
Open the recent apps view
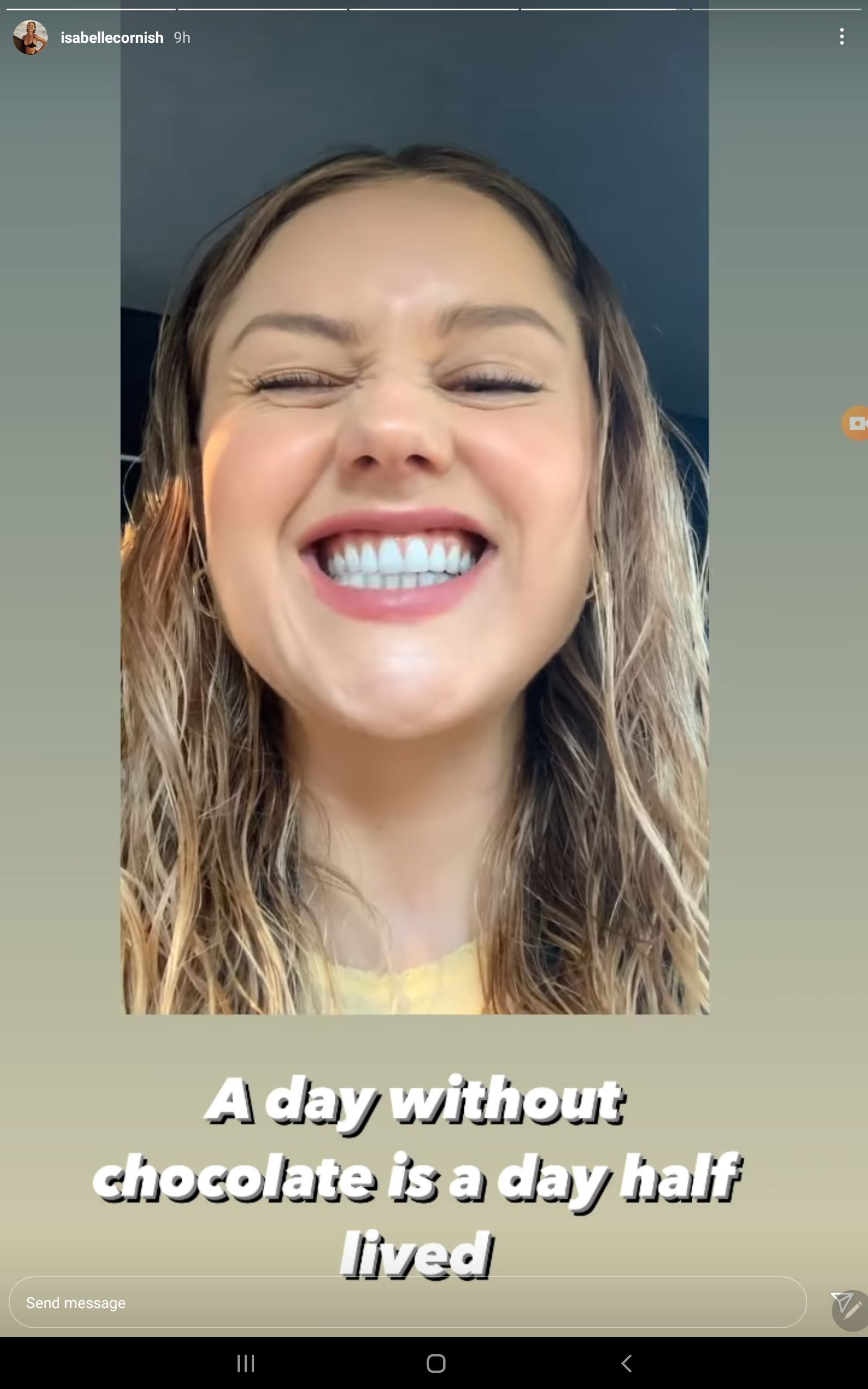246,1363
